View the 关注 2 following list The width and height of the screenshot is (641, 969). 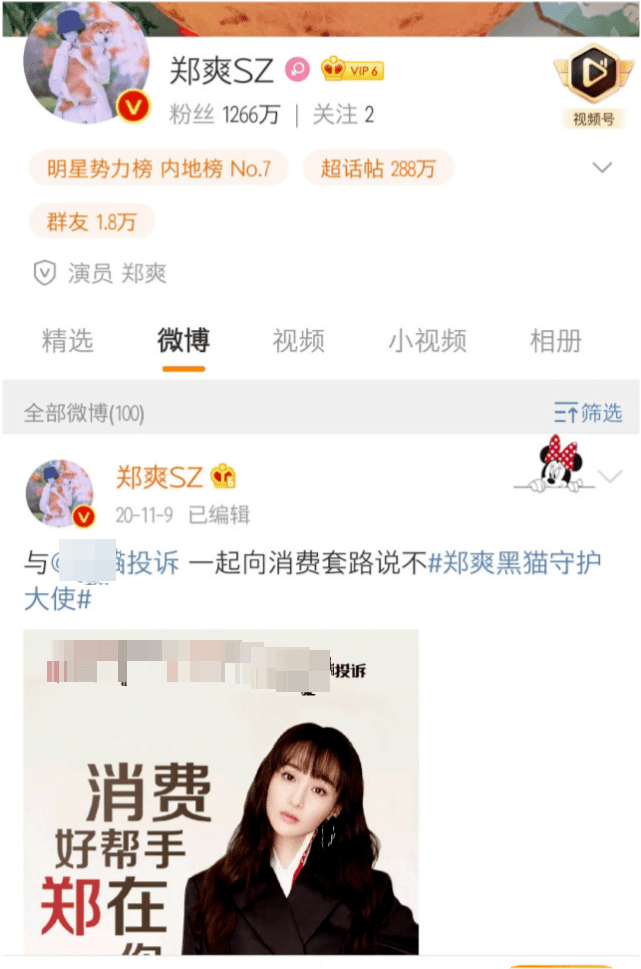coord(342,115)
